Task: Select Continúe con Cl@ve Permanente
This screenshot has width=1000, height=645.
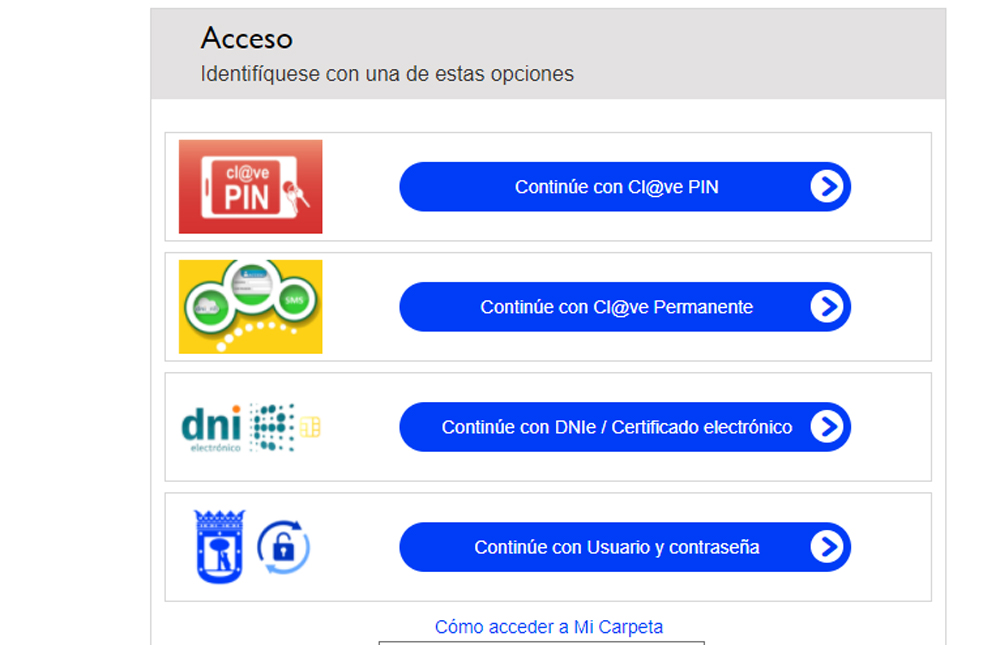Action: [624, 307]
